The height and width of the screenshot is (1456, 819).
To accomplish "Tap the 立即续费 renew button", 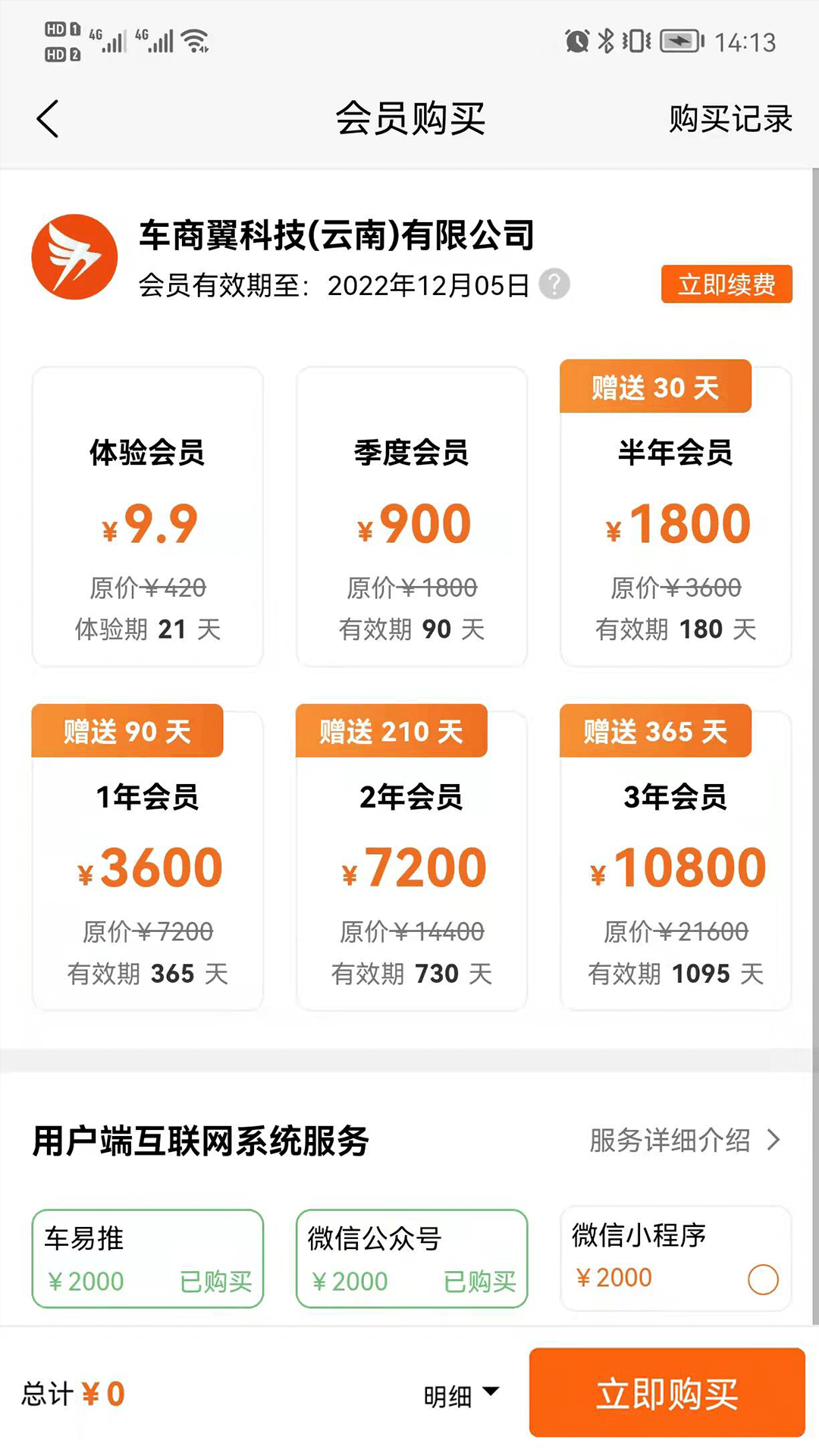I will pos(726,284).
